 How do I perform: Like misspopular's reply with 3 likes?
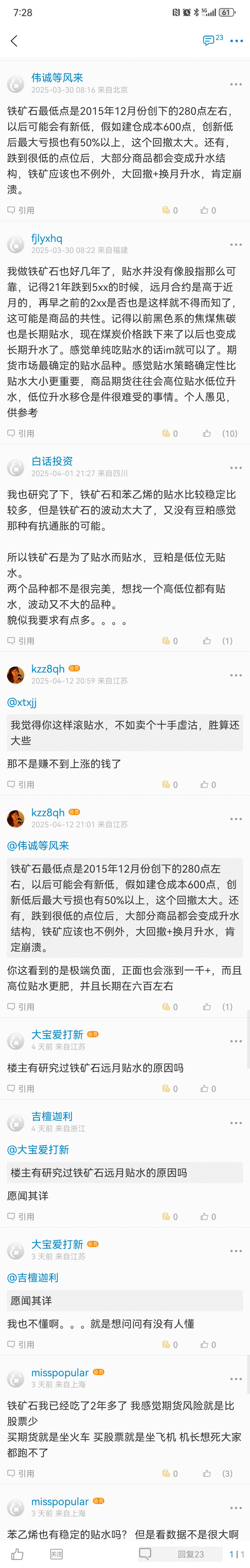coord(207,1474)
